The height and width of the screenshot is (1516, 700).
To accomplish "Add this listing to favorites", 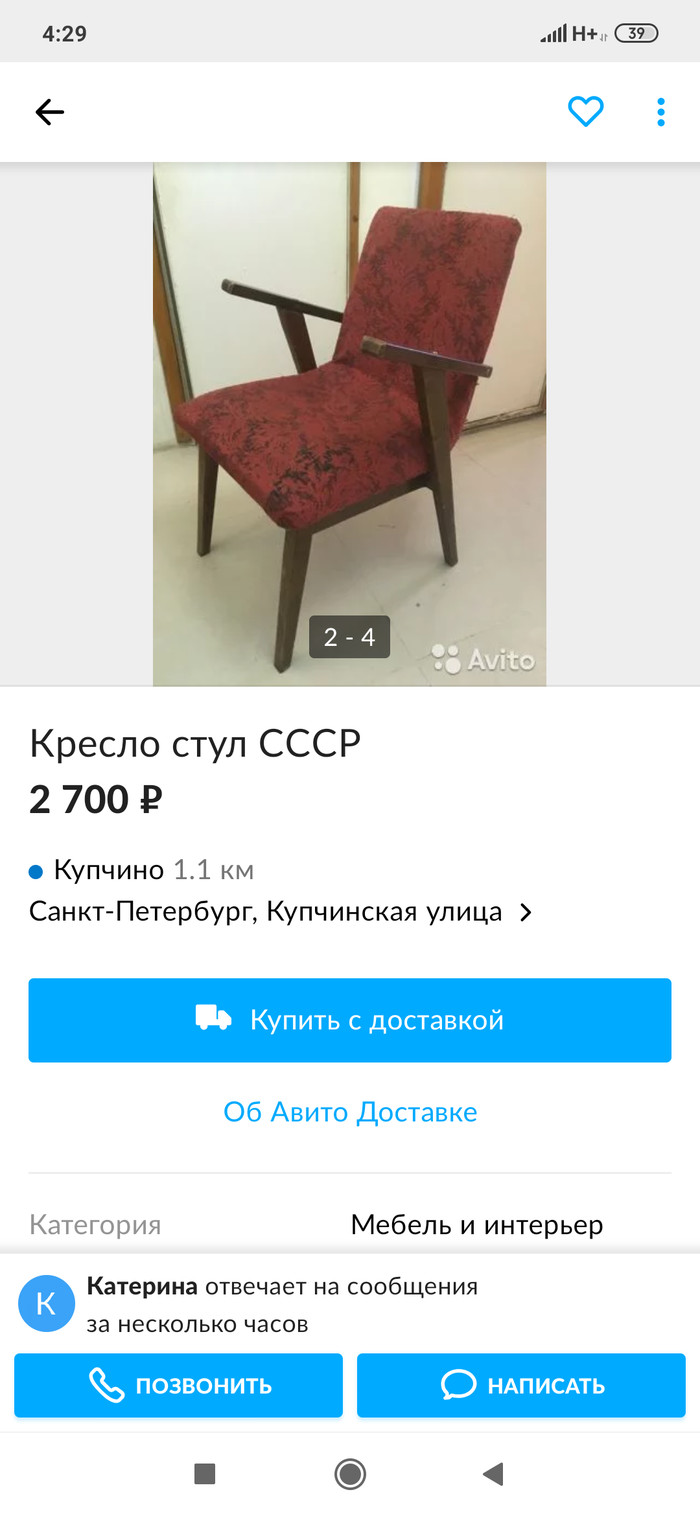I will tap(585, 112).
